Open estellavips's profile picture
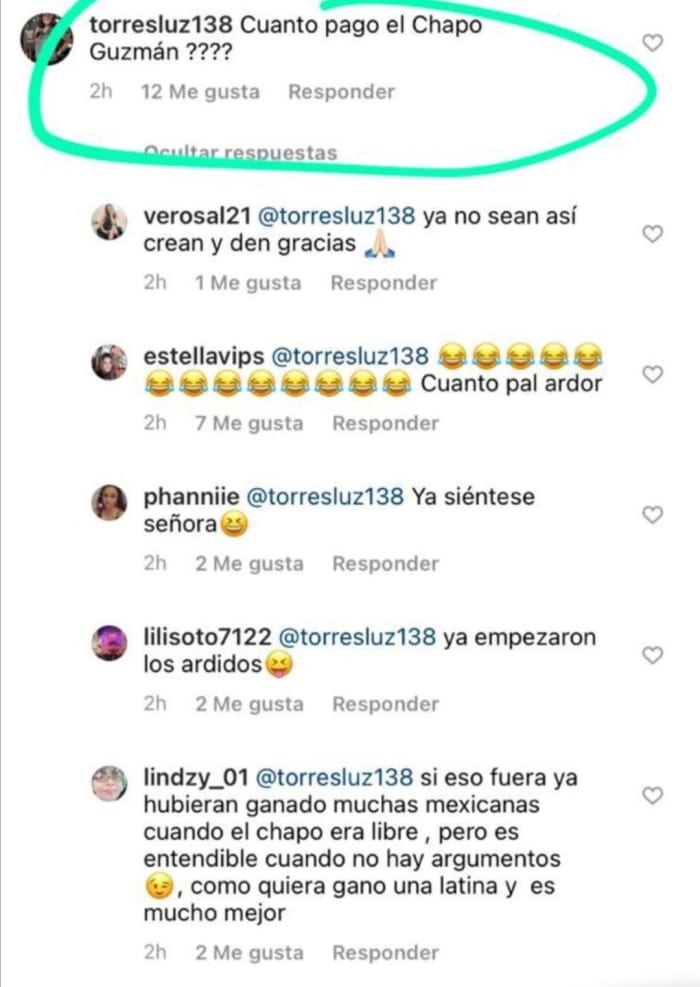This screenshot has height=987, width=700. pos(110,363)
